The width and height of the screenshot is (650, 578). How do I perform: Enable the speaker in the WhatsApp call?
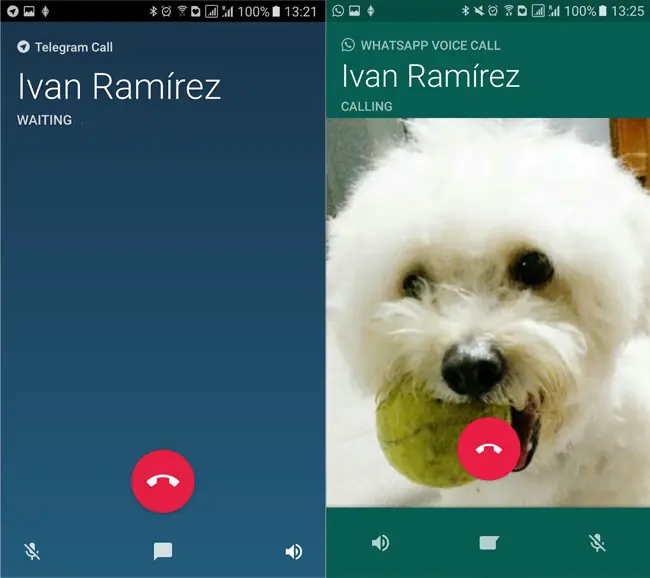coord(380,543)
